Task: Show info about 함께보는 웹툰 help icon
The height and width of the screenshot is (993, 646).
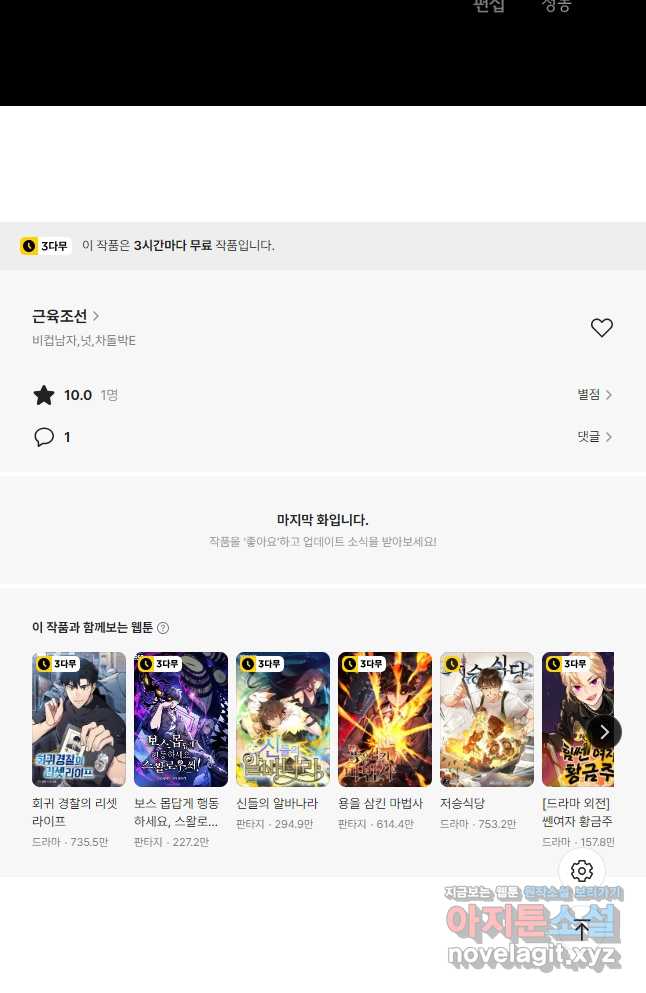Action: tap(163, 628)
